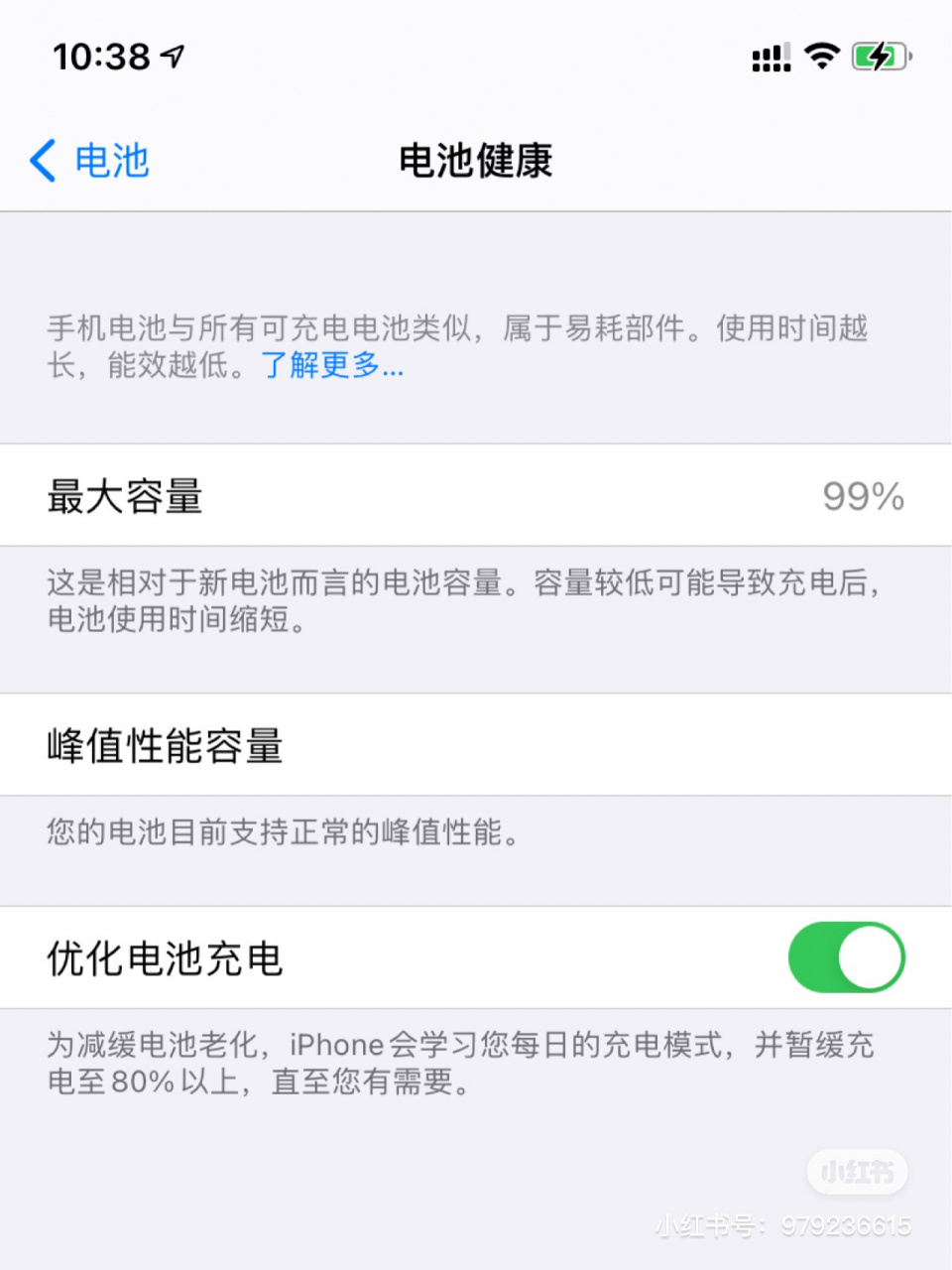Viewport: 952px width, 1270px height.
Task: Tap the 99% maximum capacity value
Action: (x=863, y=497)
